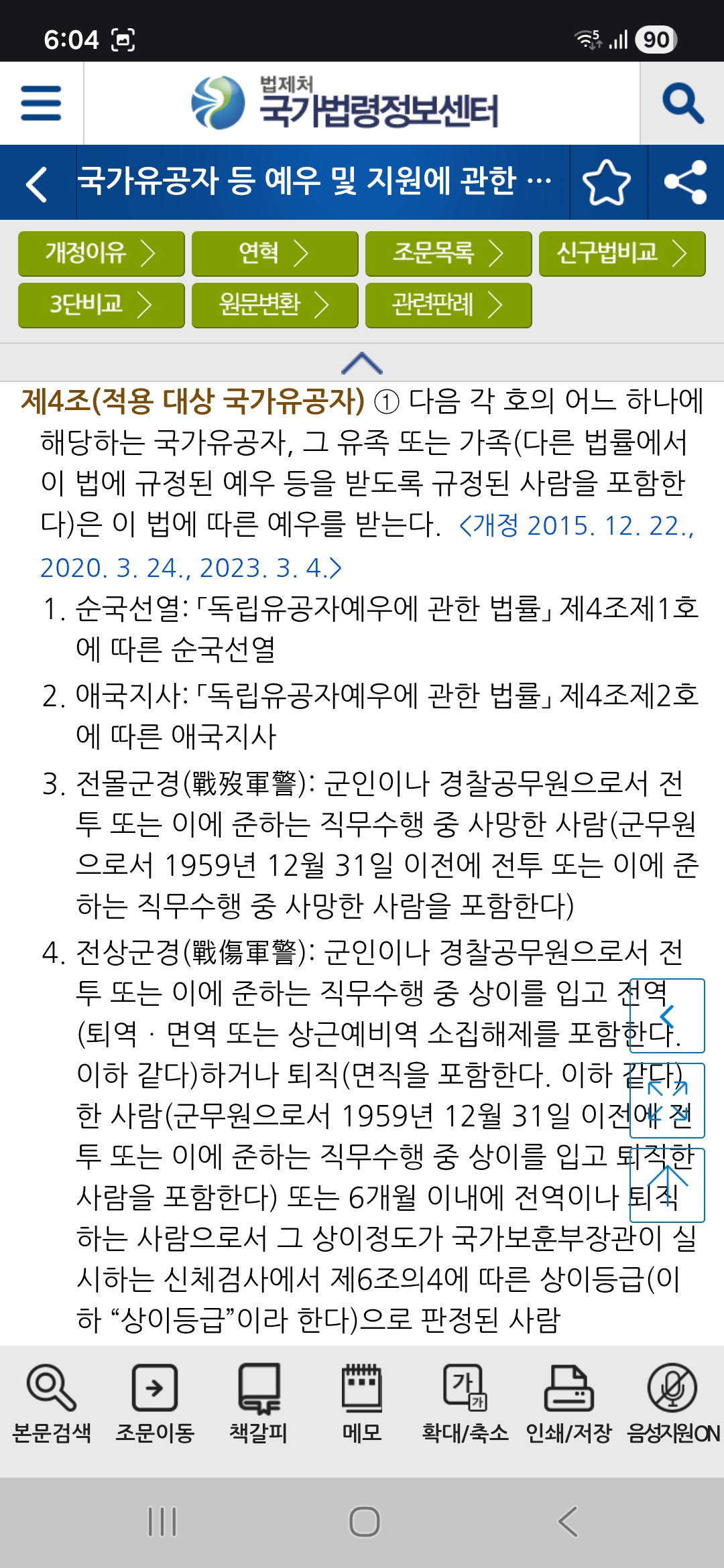Open 신구법비교 comparison
The height and width of the screenshot is (1568, 724).
[621, 253]
